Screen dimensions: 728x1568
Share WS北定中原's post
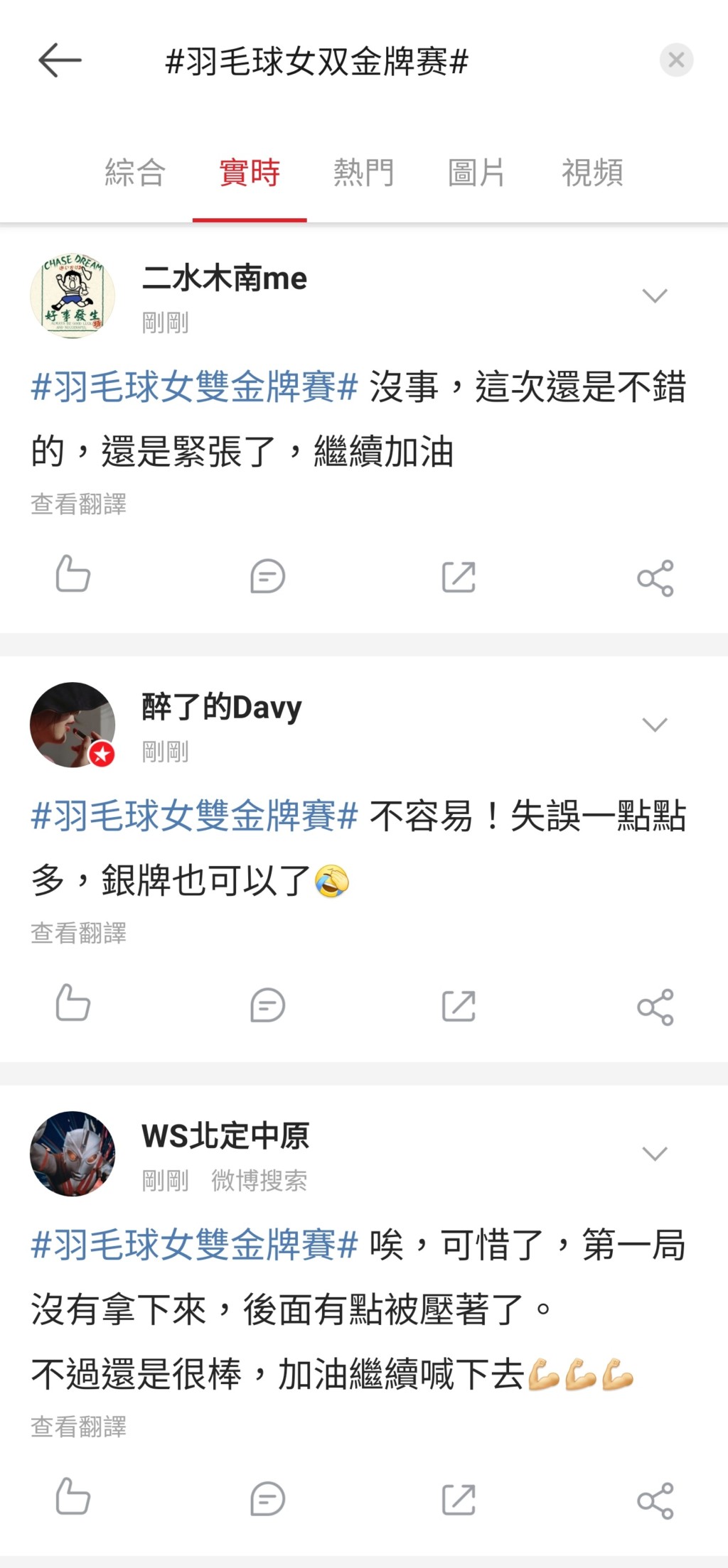[655, 1501]
